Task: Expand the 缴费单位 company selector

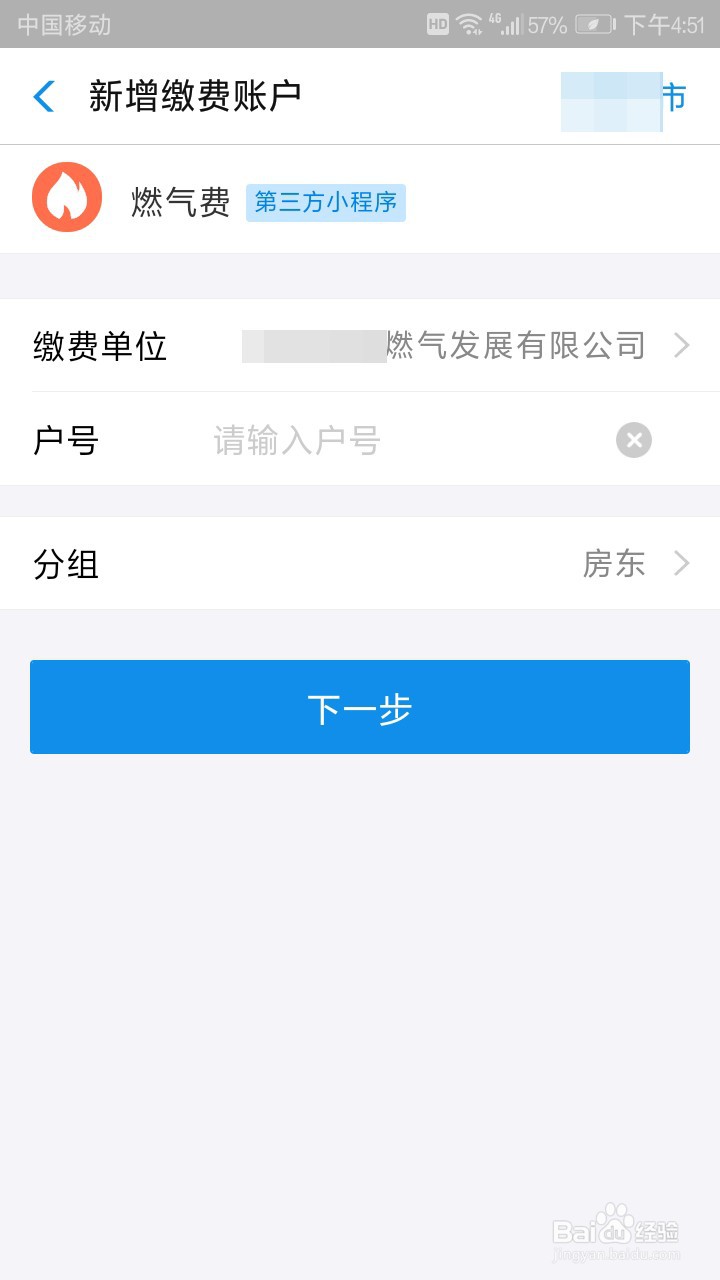Action: 681,345
